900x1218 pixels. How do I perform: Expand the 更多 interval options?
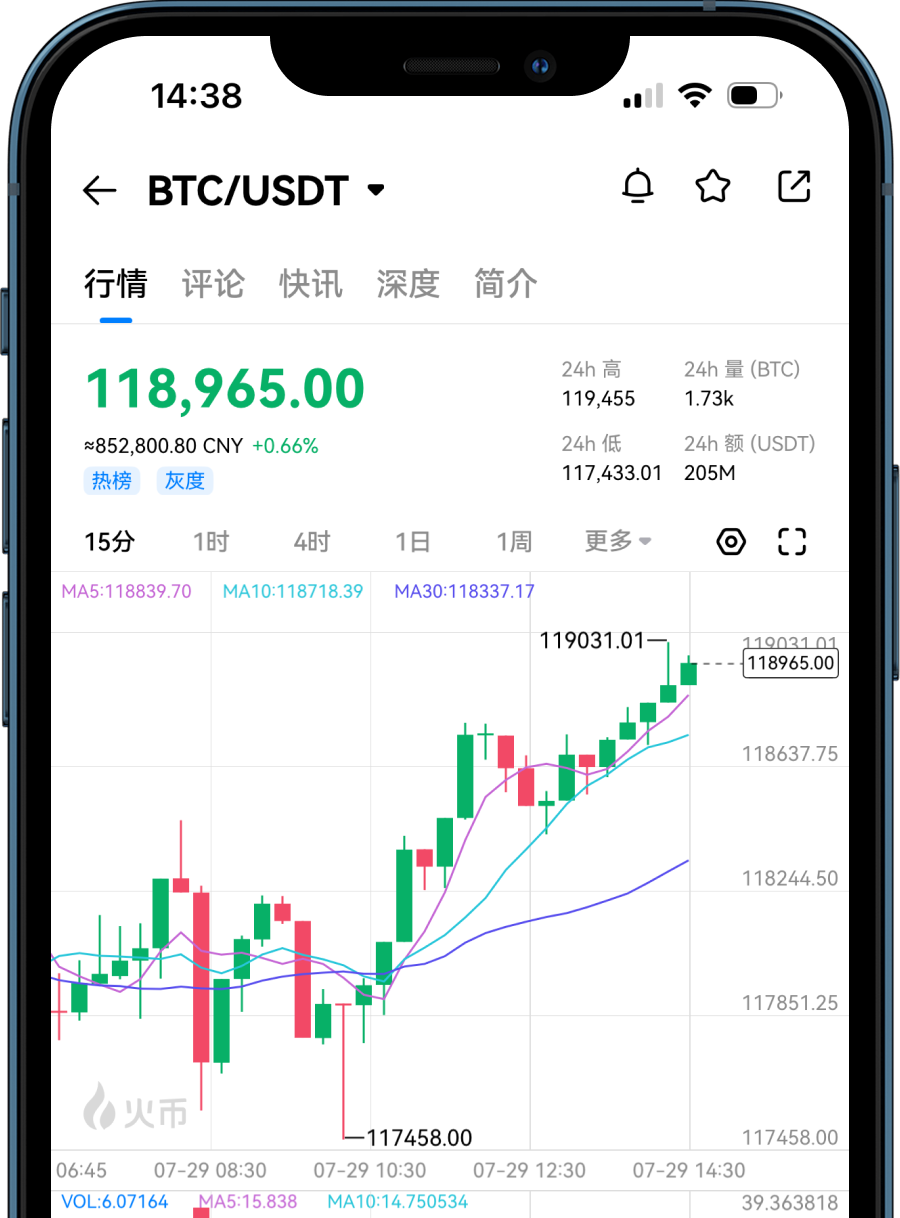point(617,542)
